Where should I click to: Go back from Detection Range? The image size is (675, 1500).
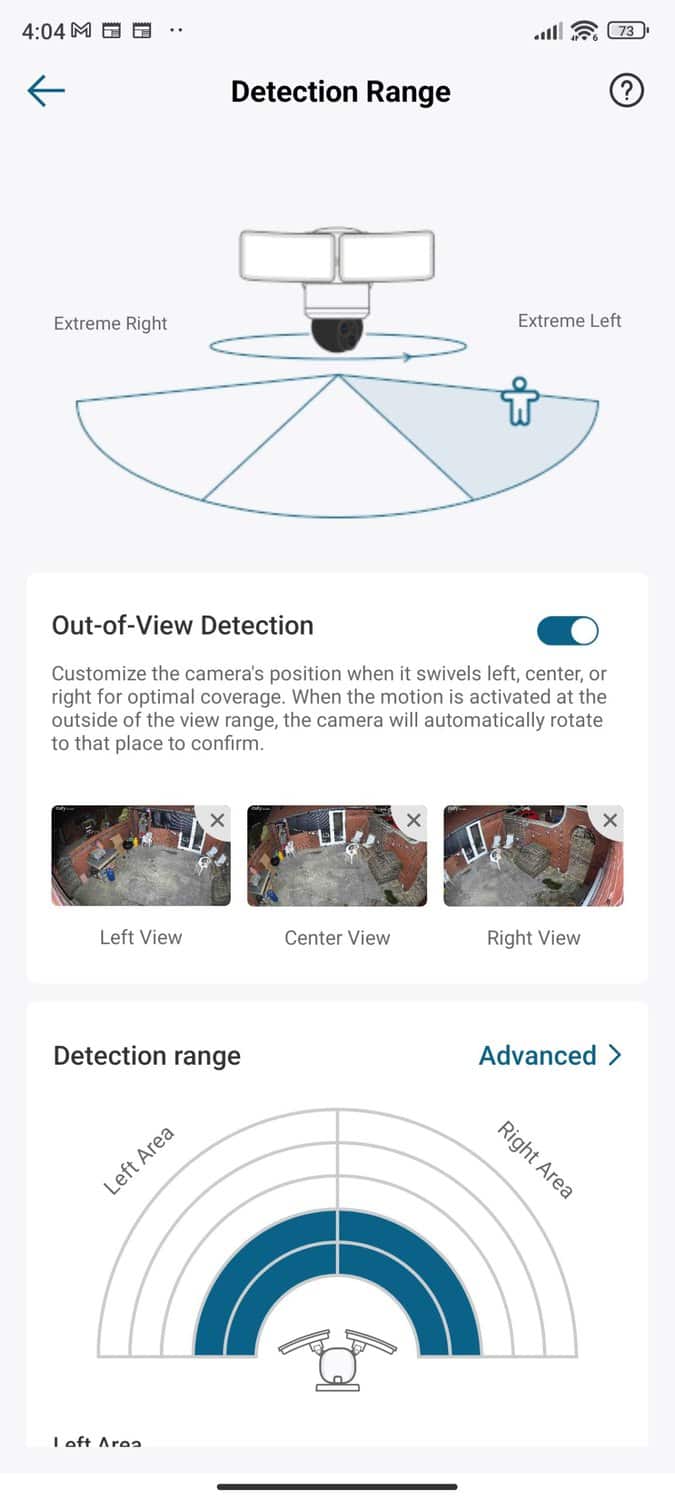tap(46, 91)
